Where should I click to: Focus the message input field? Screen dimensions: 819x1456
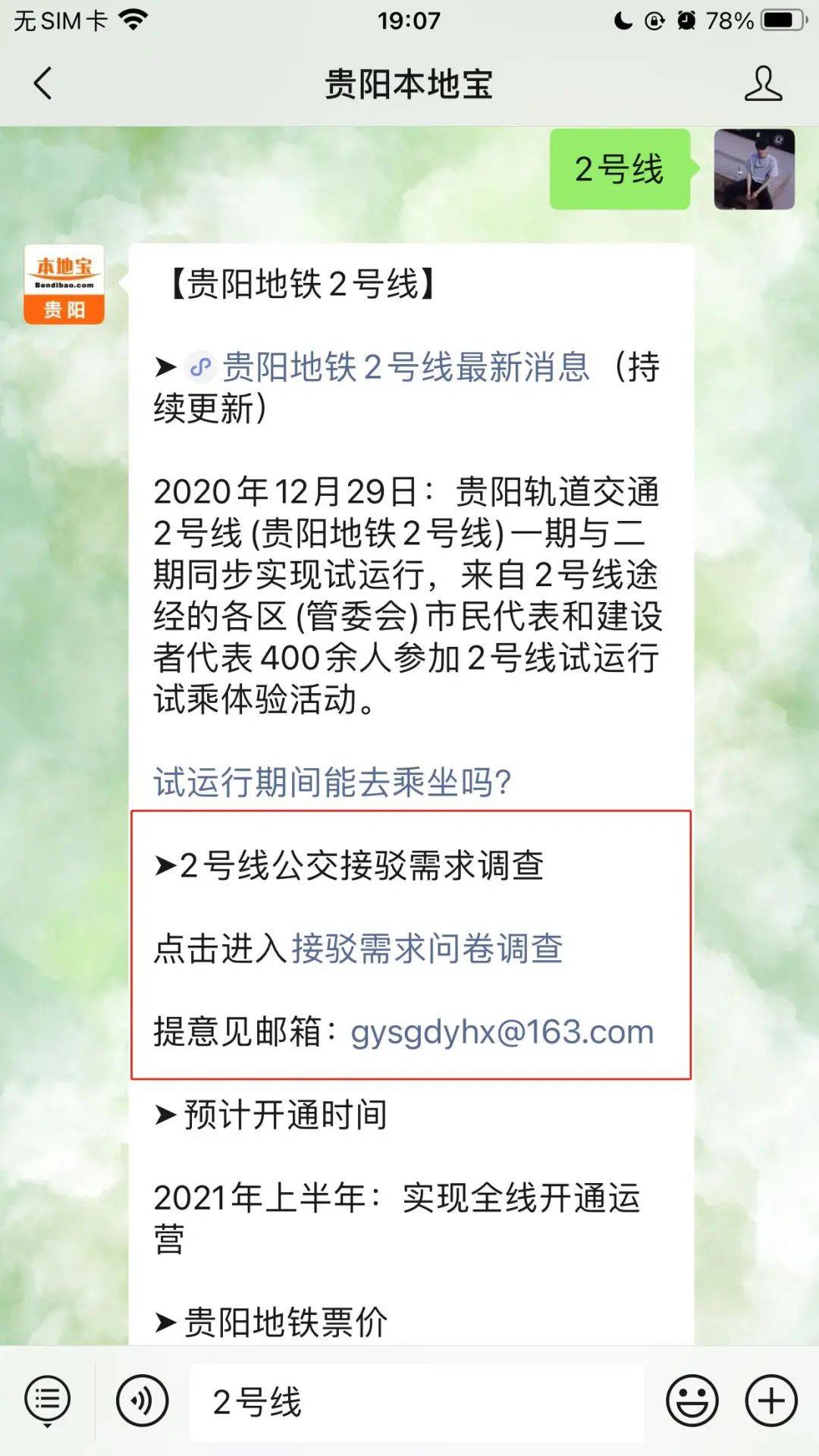417,1402
